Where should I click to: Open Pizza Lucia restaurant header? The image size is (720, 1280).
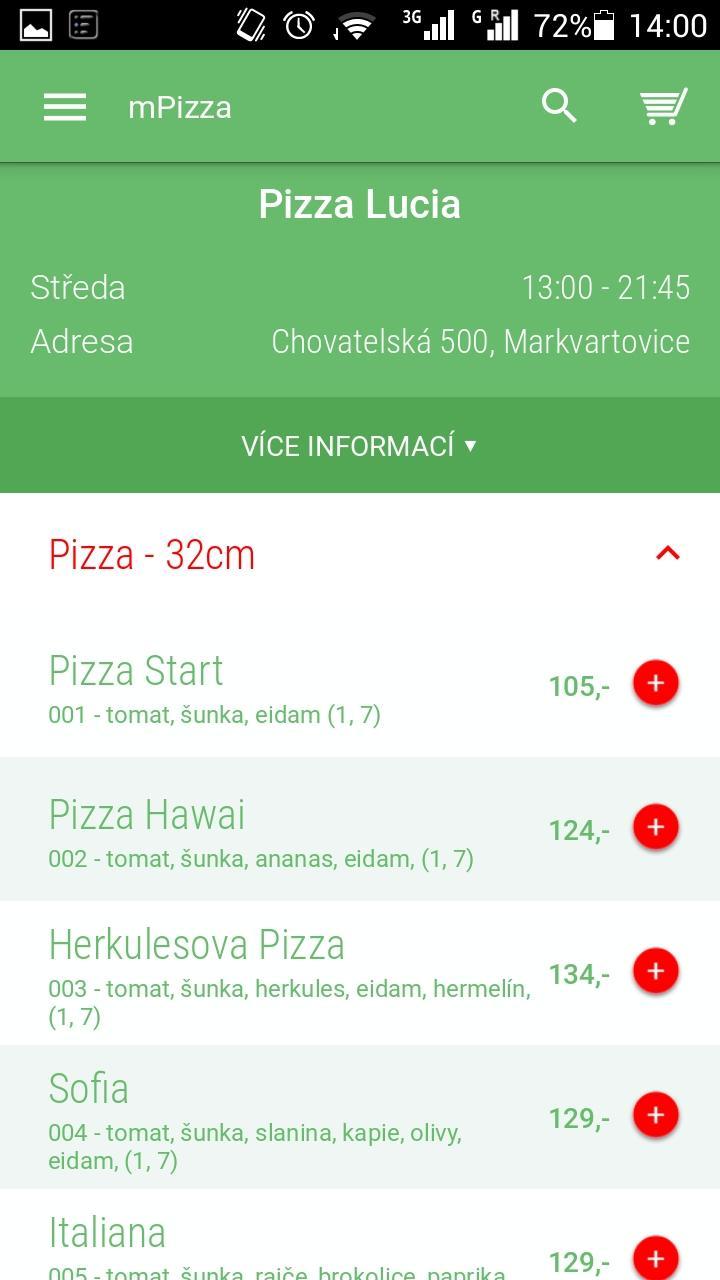tap(360, 204)
